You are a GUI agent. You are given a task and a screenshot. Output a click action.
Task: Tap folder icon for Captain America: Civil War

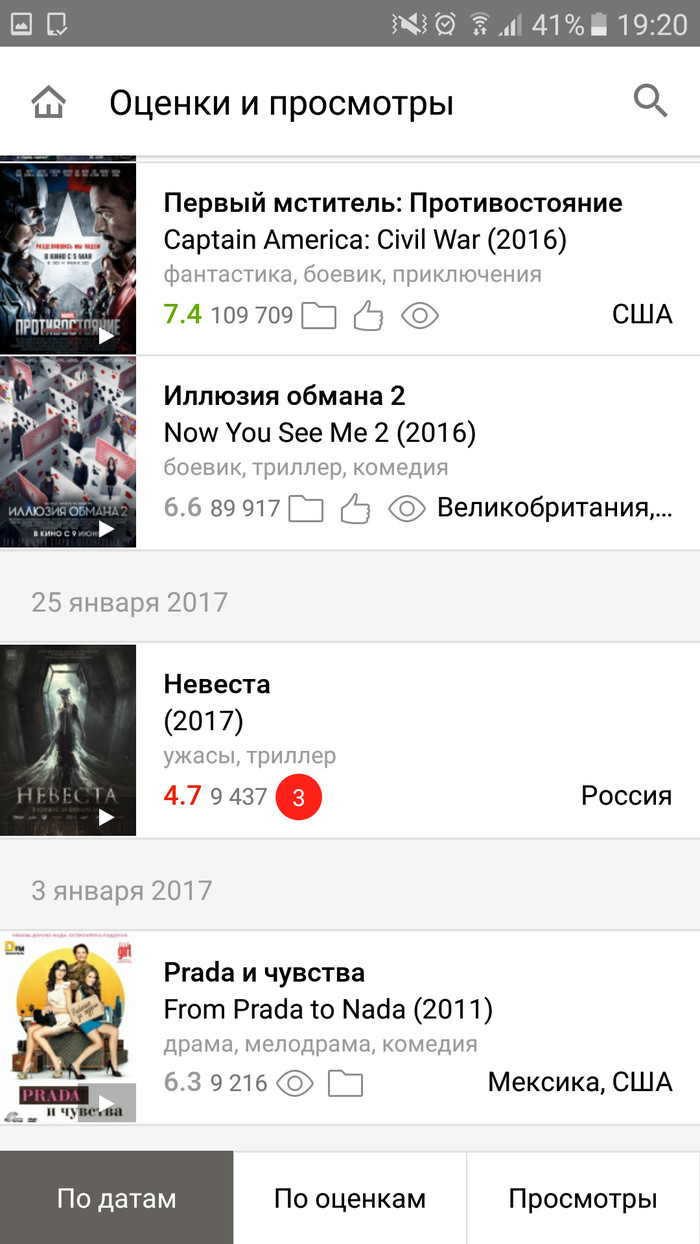pyautogui.click(x=319, y=317)
